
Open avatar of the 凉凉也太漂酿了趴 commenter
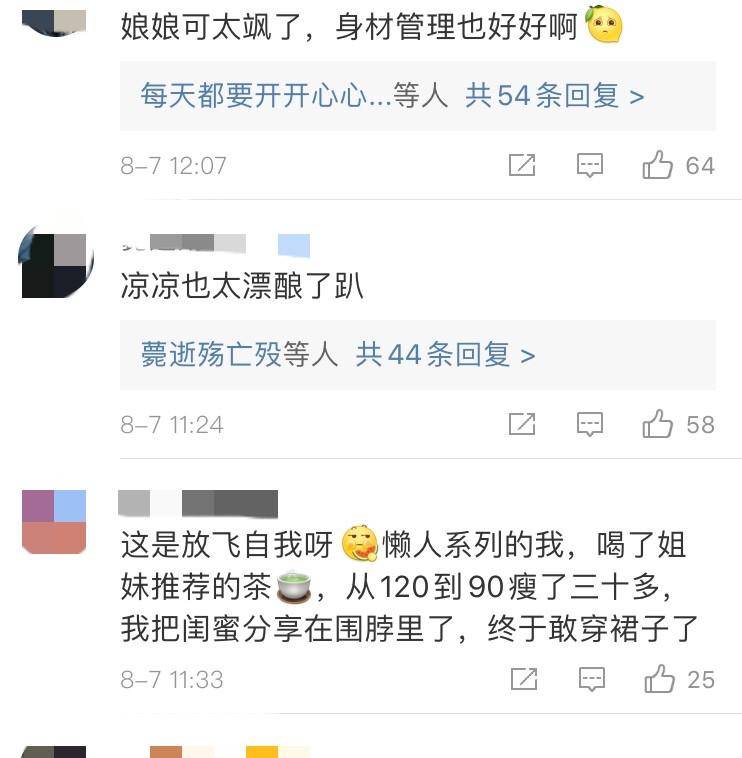(55, 262)
